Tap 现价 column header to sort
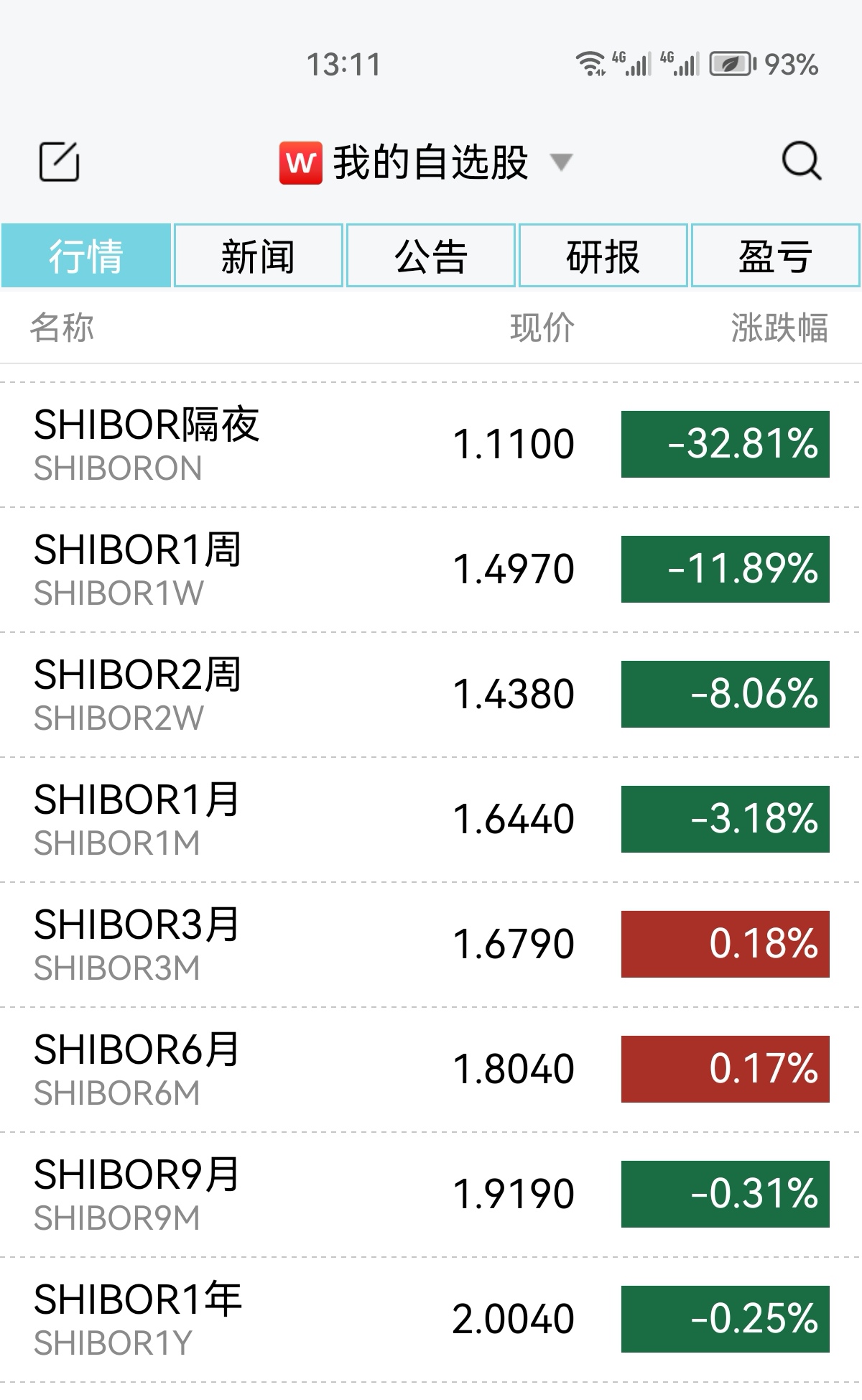This screenshot has width=862, height=1400. [x=543, y=328]
